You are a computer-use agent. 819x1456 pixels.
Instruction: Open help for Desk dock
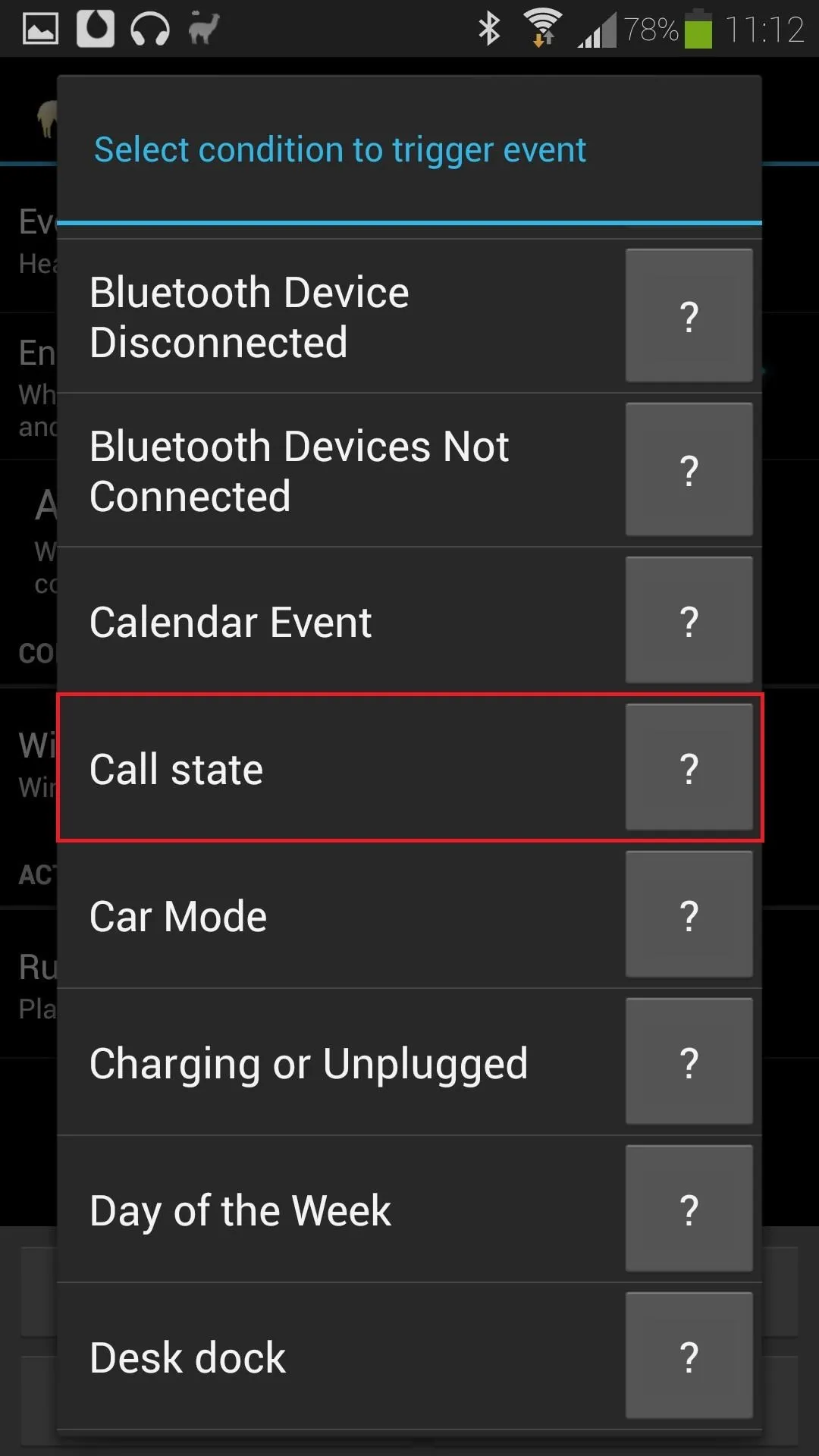pos(689,1356)
